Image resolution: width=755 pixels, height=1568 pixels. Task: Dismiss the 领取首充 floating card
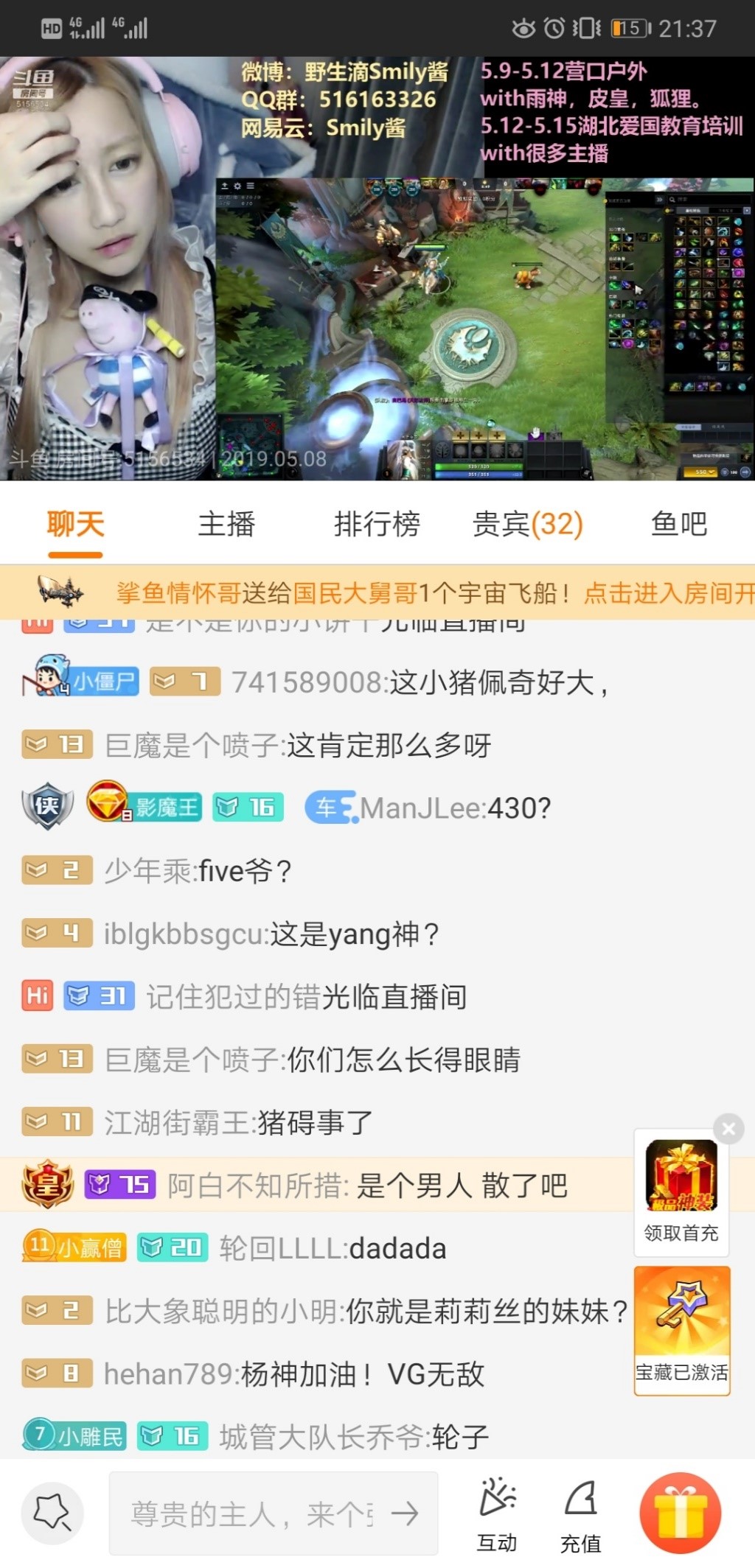728,1129
